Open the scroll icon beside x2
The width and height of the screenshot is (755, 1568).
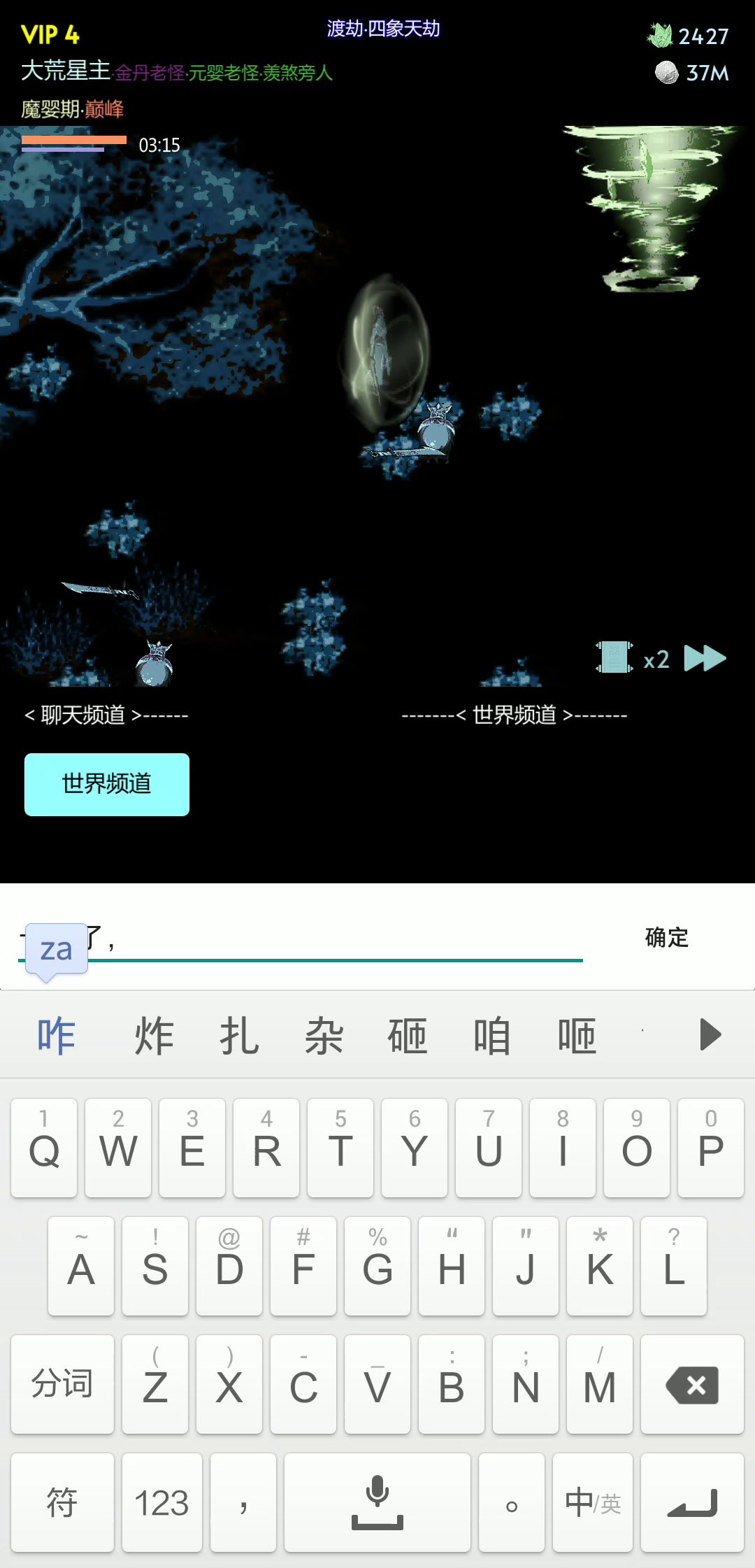pos(614,657)
